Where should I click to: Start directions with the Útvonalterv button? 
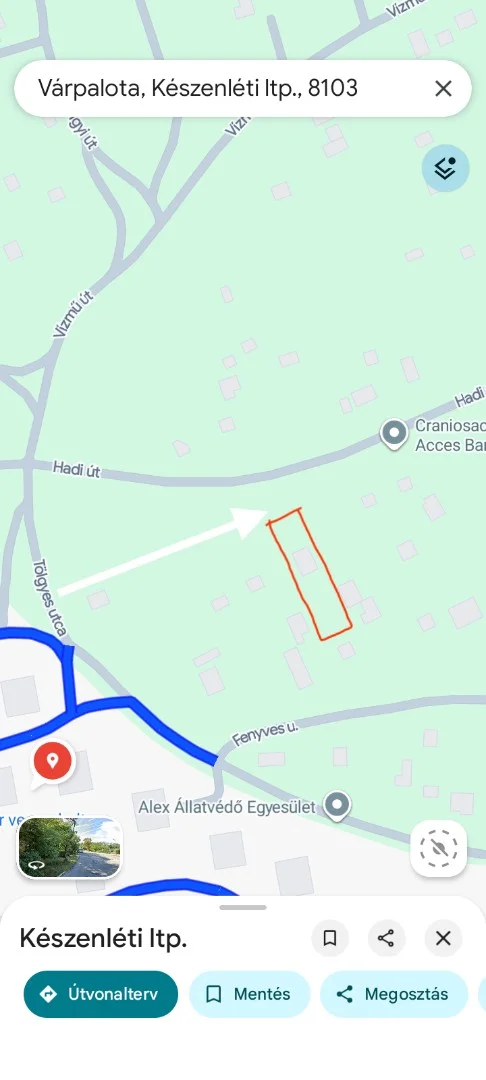coord(101,994)
